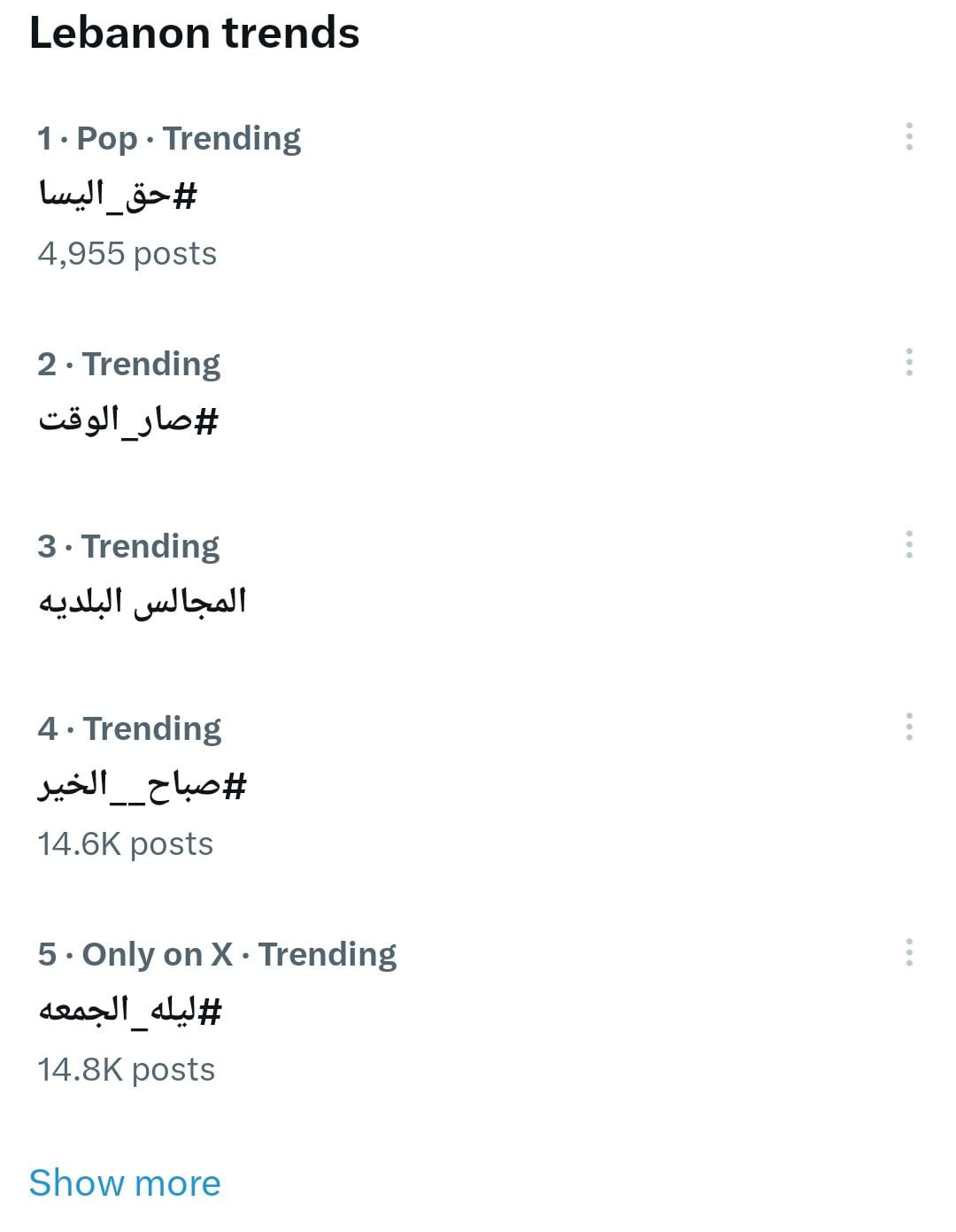Image resolution: width=956 pixels, height=1232 pixels.
Task: Click the 14.6K posts label
Action: pyautogui.click(x=123, y=843)
